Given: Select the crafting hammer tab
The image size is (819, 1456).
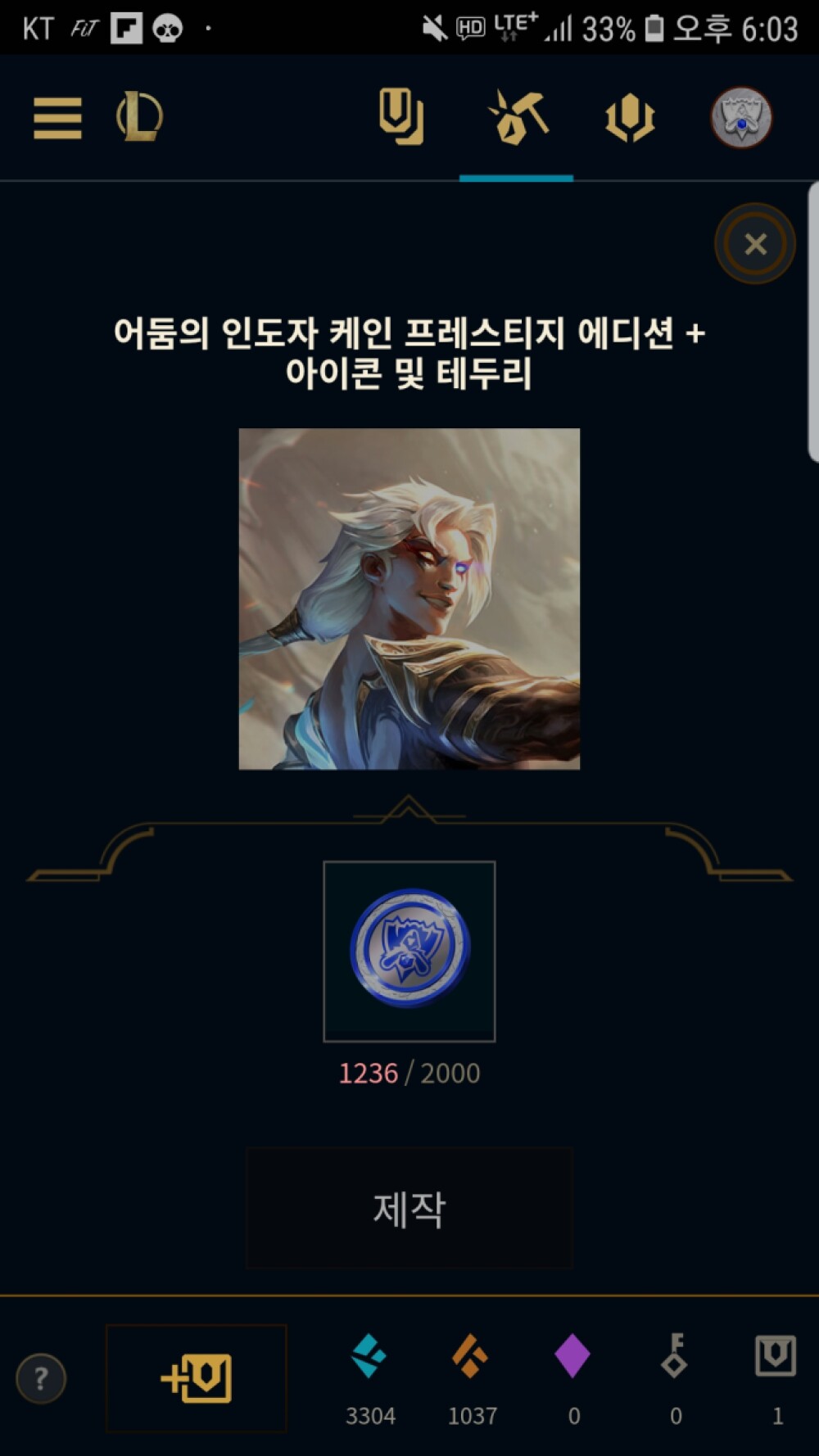Looking at the screenshot, I should (x=518, y=117).
